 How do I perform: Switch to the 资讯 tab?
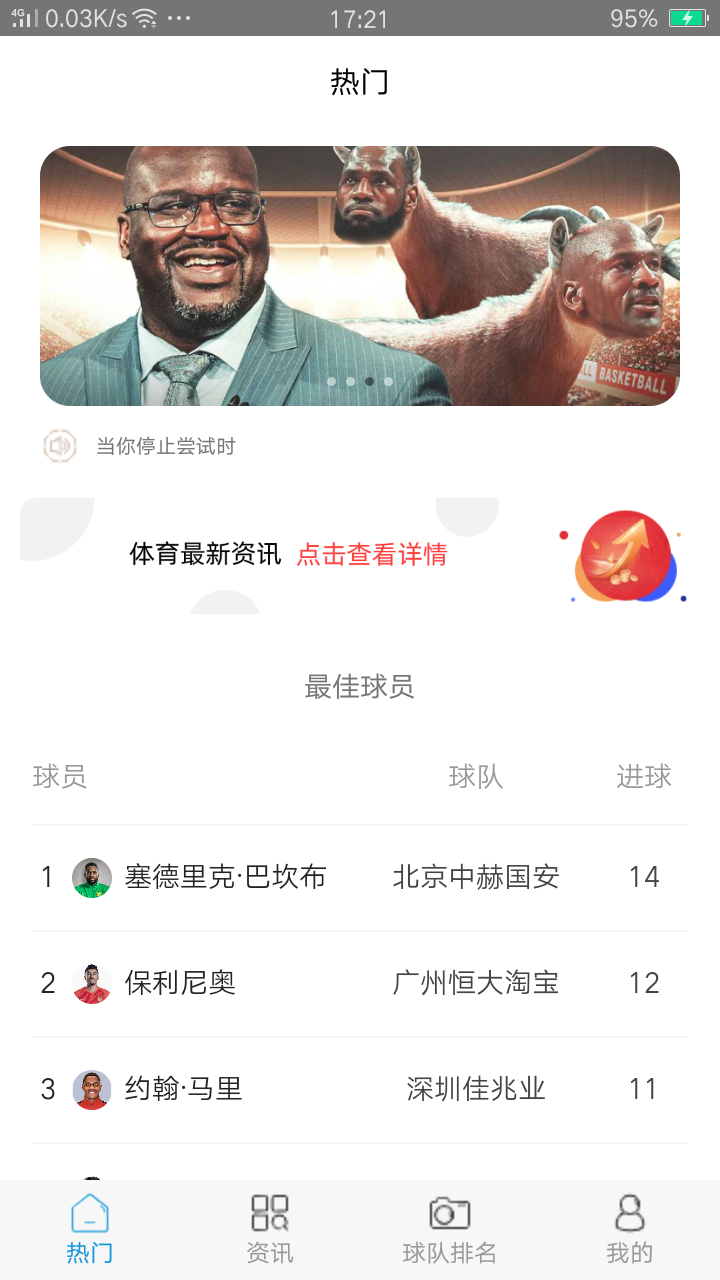pyautogui.click(x=268, y=1227)
